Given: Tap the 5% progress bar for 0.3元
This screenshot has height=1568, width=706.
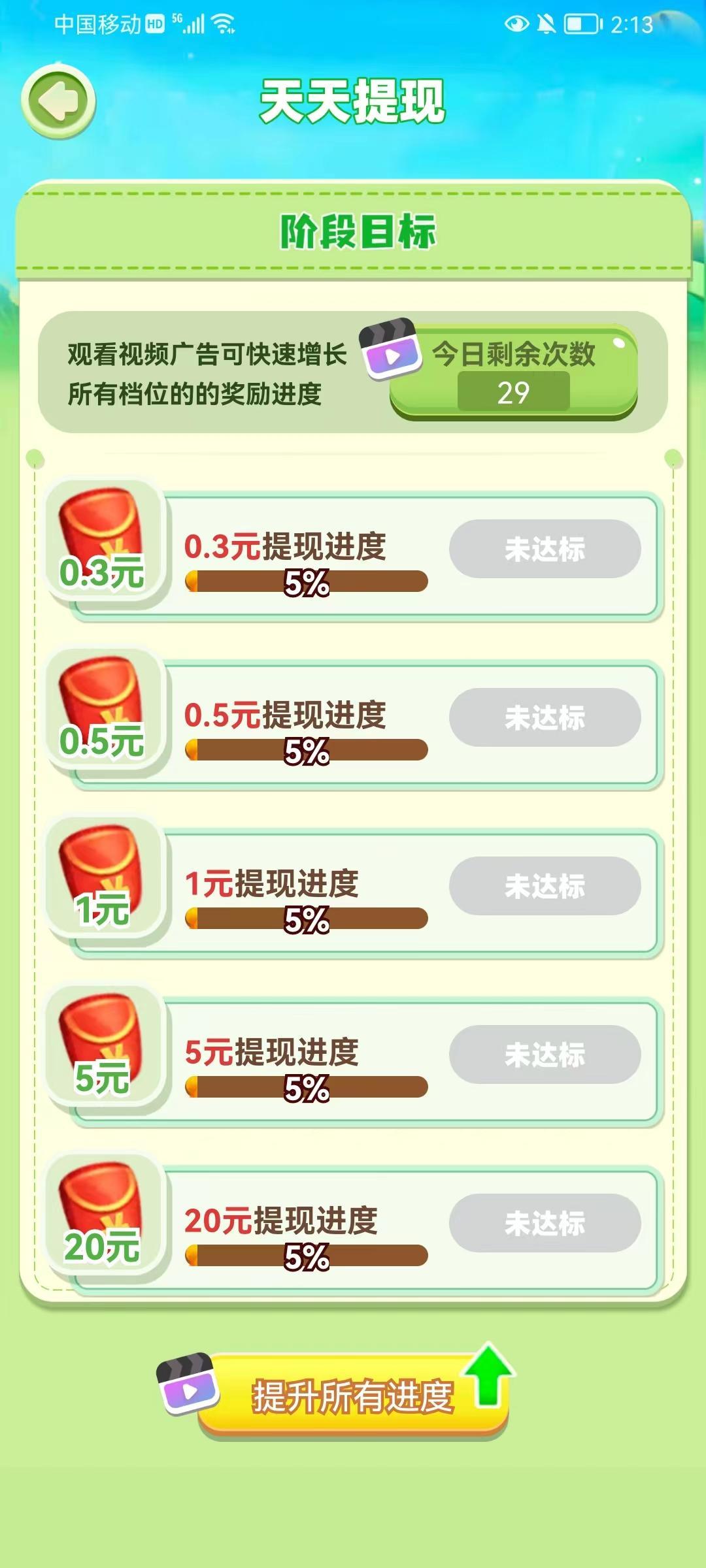Looking at the screenshot, I should [x=307, y=581].
